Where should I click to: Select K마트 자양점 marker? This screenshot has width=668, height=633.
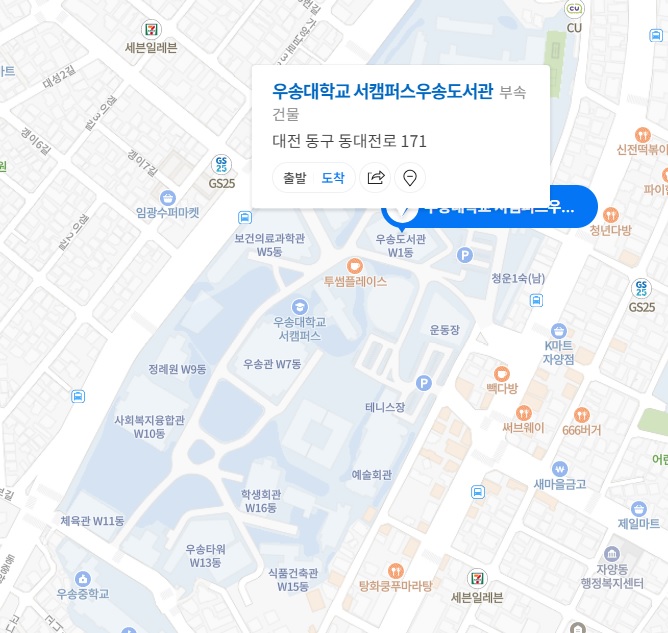point(560,331)
